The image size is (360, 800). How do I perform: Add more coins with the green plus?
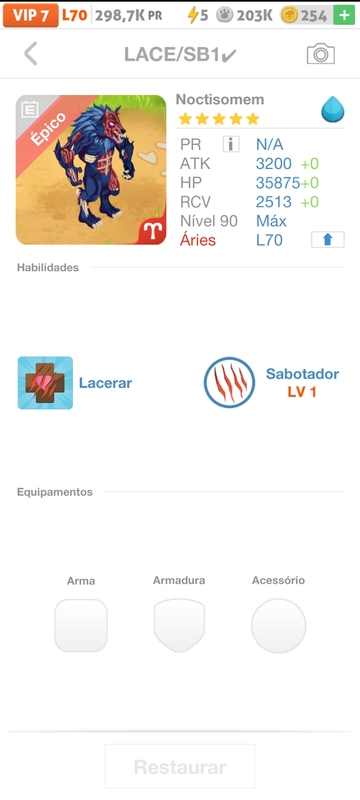[344, 16]
